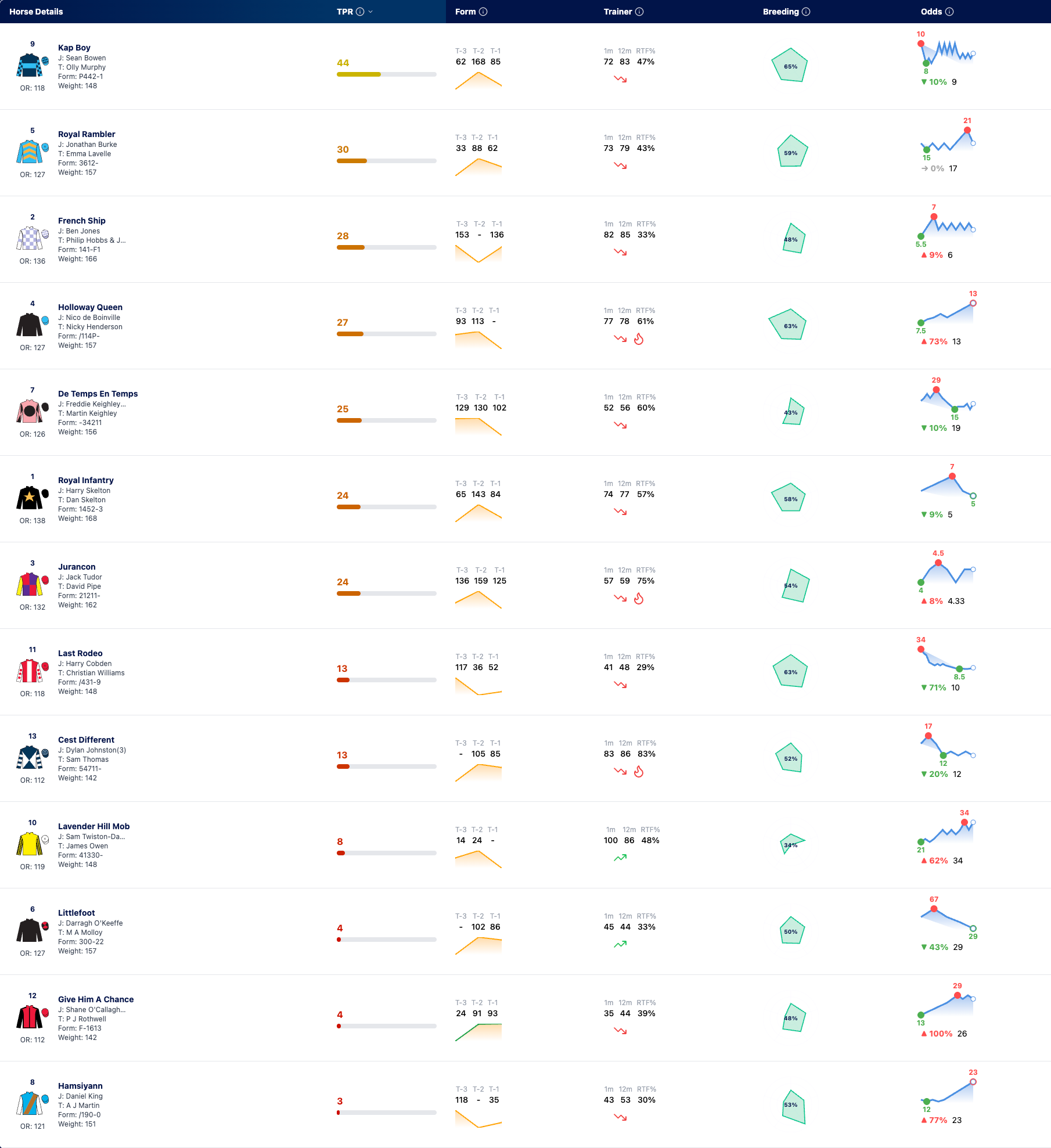View the Lavender Hill Mob entry

(525, 845)
